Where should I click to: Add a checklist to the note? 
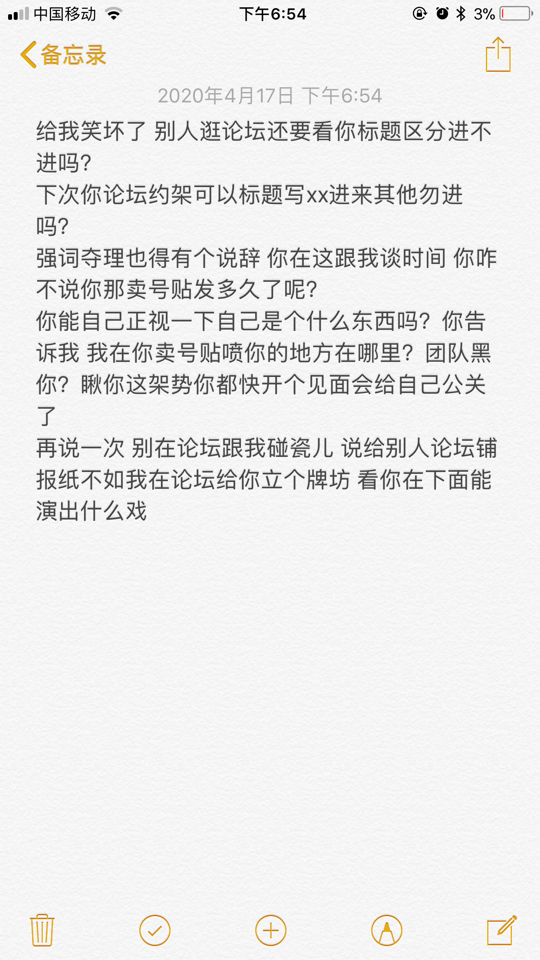coord(155,931)
